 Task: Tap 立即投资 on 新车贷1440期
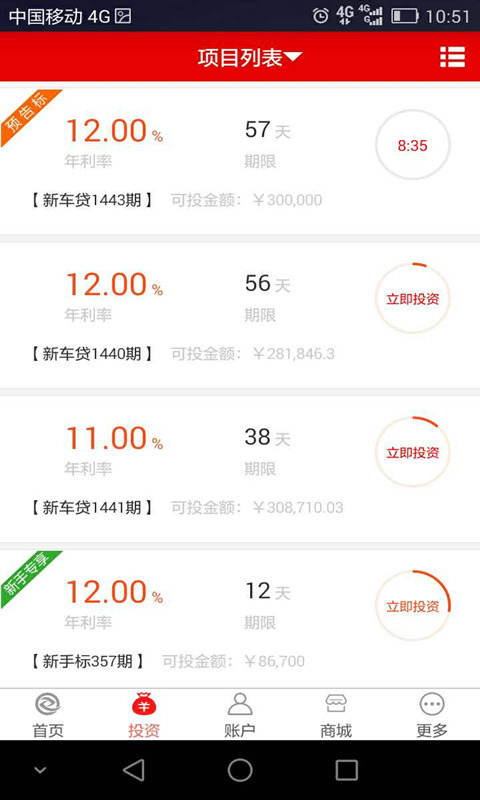[413, 299]
